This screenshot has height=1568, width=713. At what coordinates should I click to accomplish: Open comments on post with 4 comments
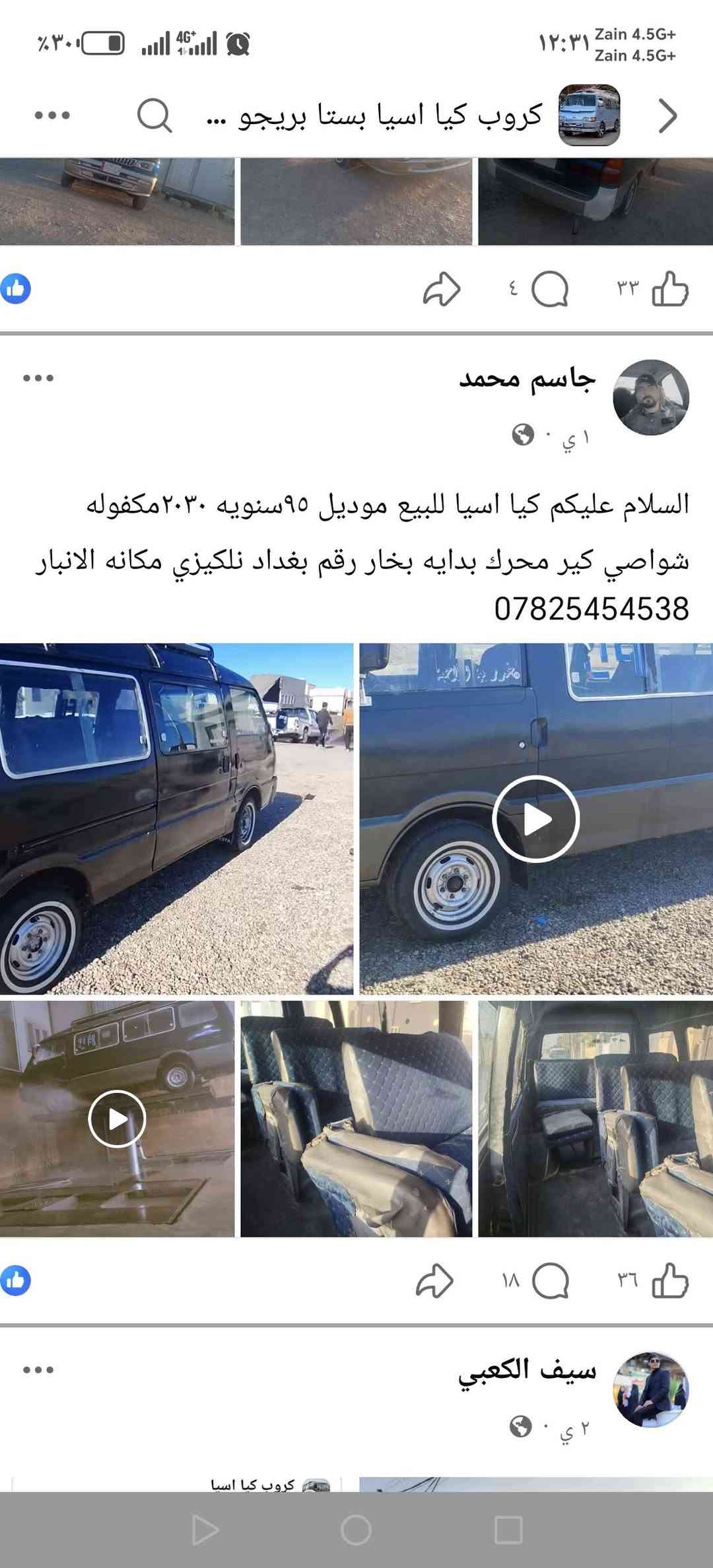tap(550, 289)
